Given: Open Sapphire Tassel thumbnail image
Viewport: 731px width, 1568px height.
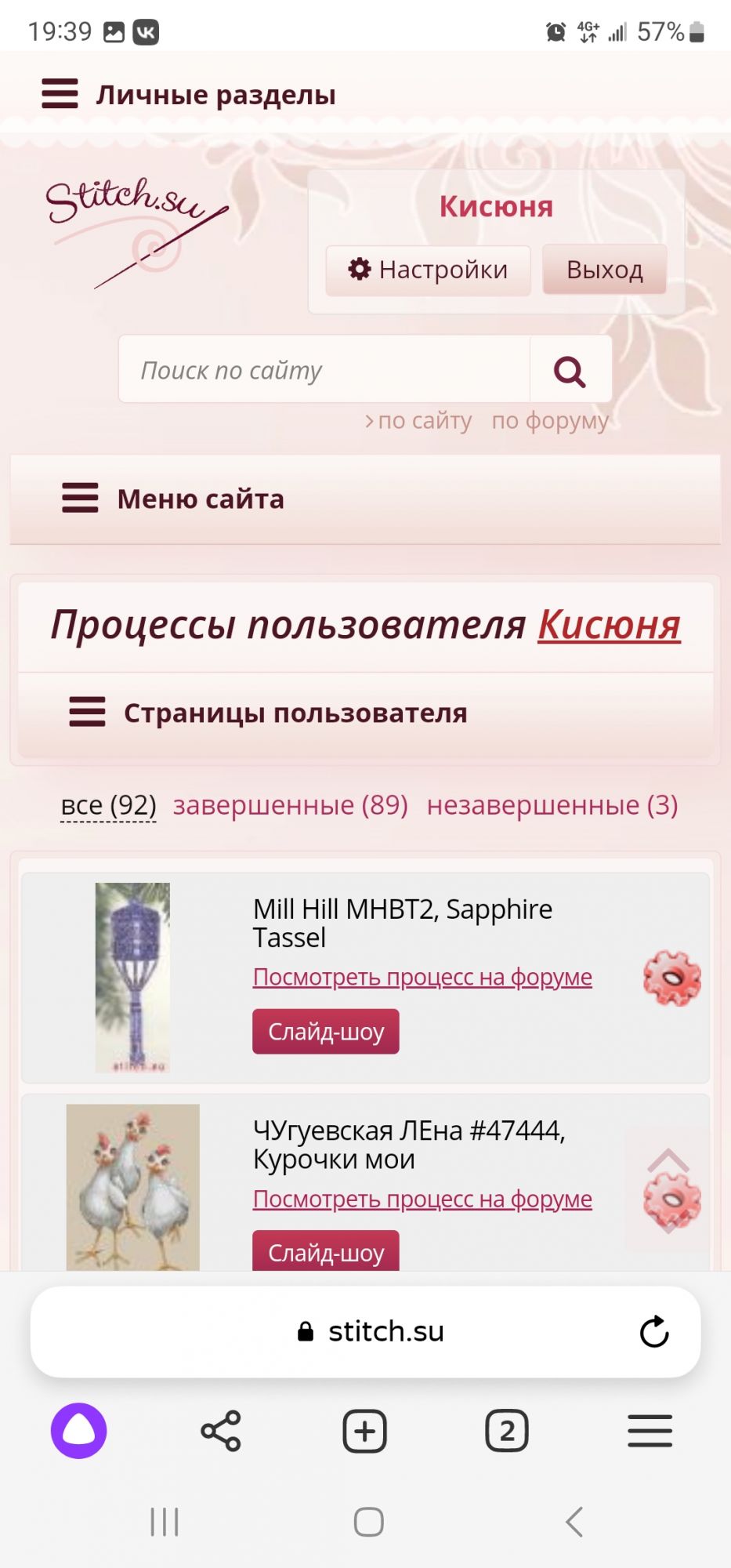Looking at the screenshot, I should tap(132, 977).
